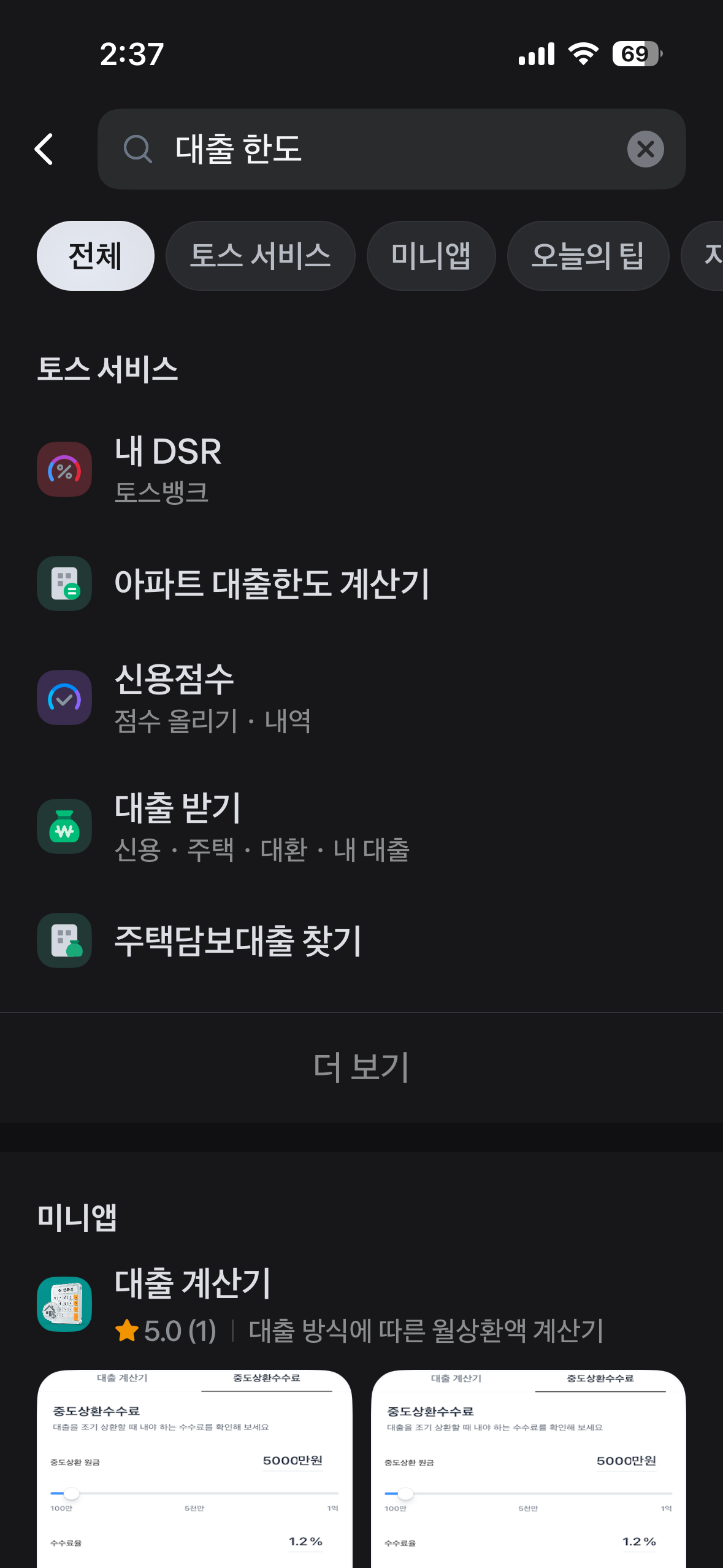Open 내 DSR by 토스뱅크

point(361,469)
